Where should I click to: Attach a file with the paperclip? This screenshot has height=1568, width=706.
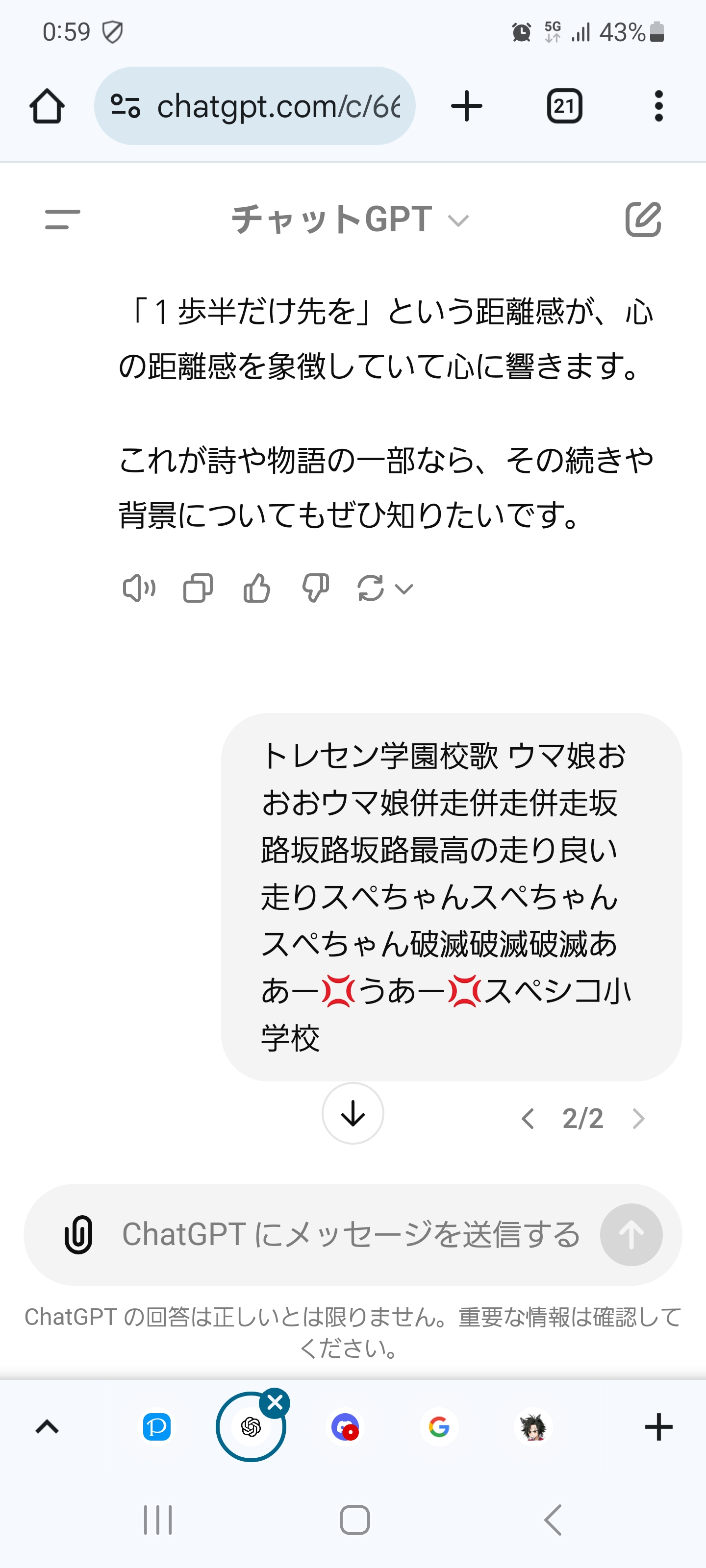tap(78, 1234)
